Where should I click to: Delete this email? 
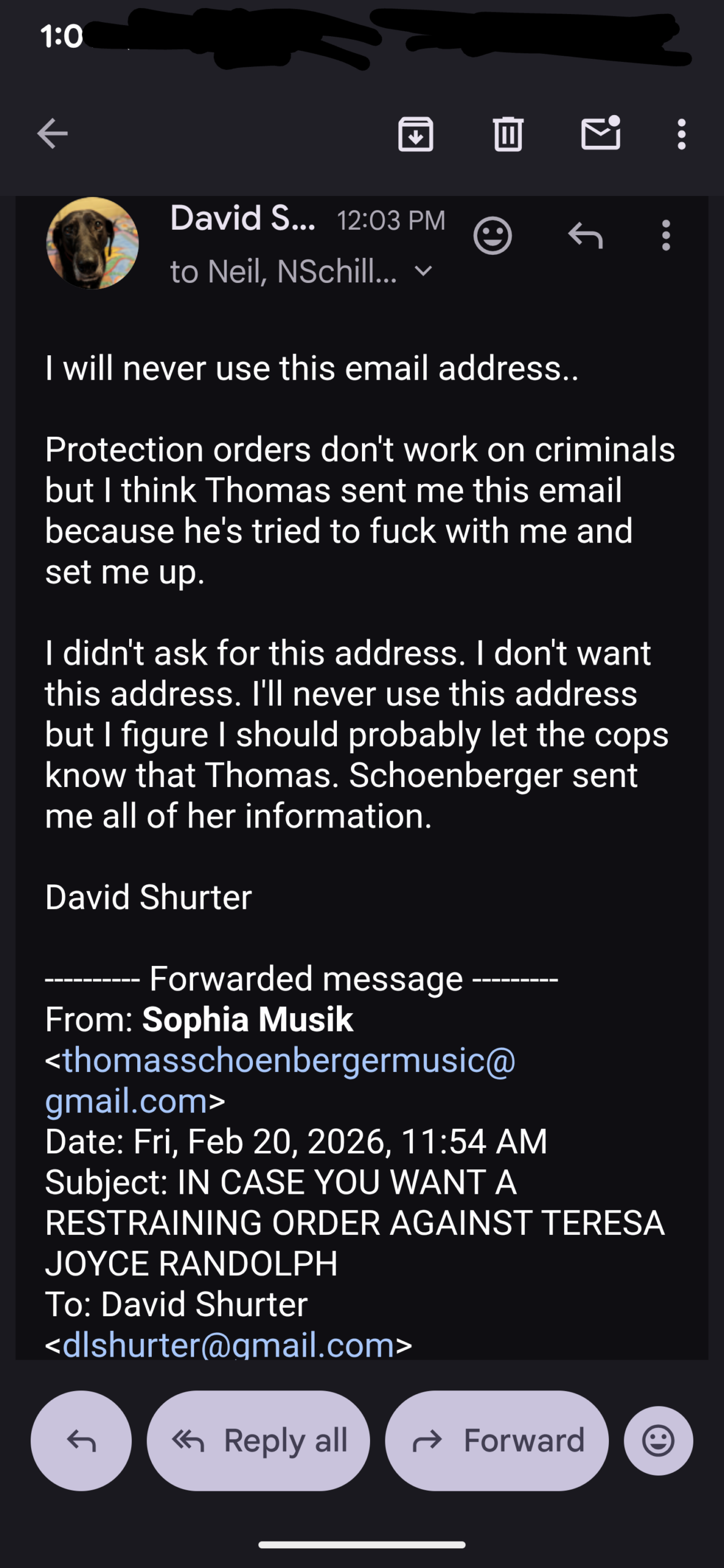click(x=508, y=134)
